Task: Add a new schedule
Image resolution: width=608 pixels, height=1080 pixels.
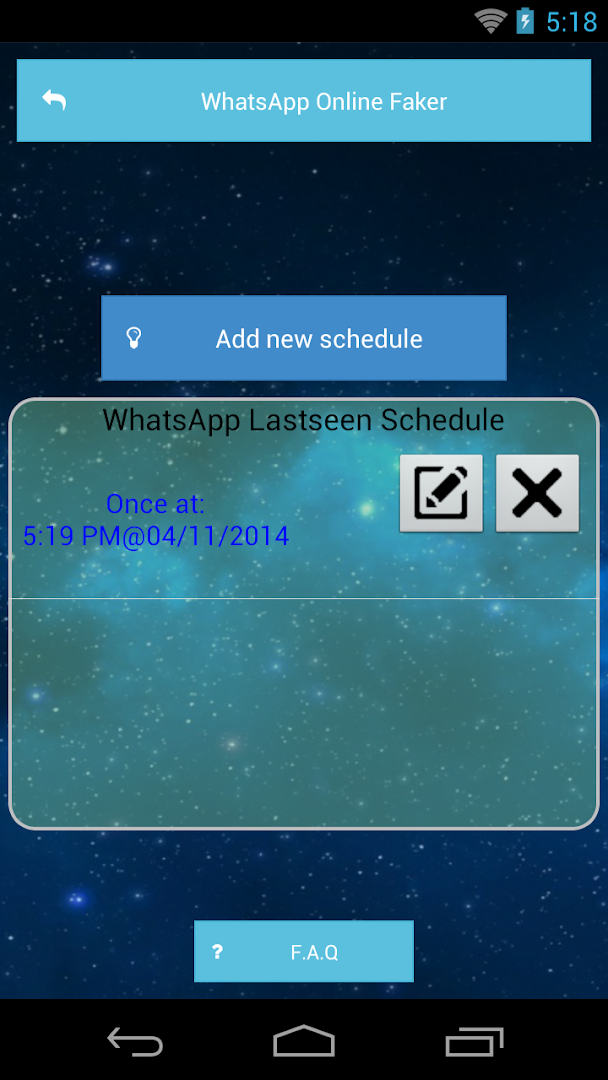Action: click(x=303, y=338)
